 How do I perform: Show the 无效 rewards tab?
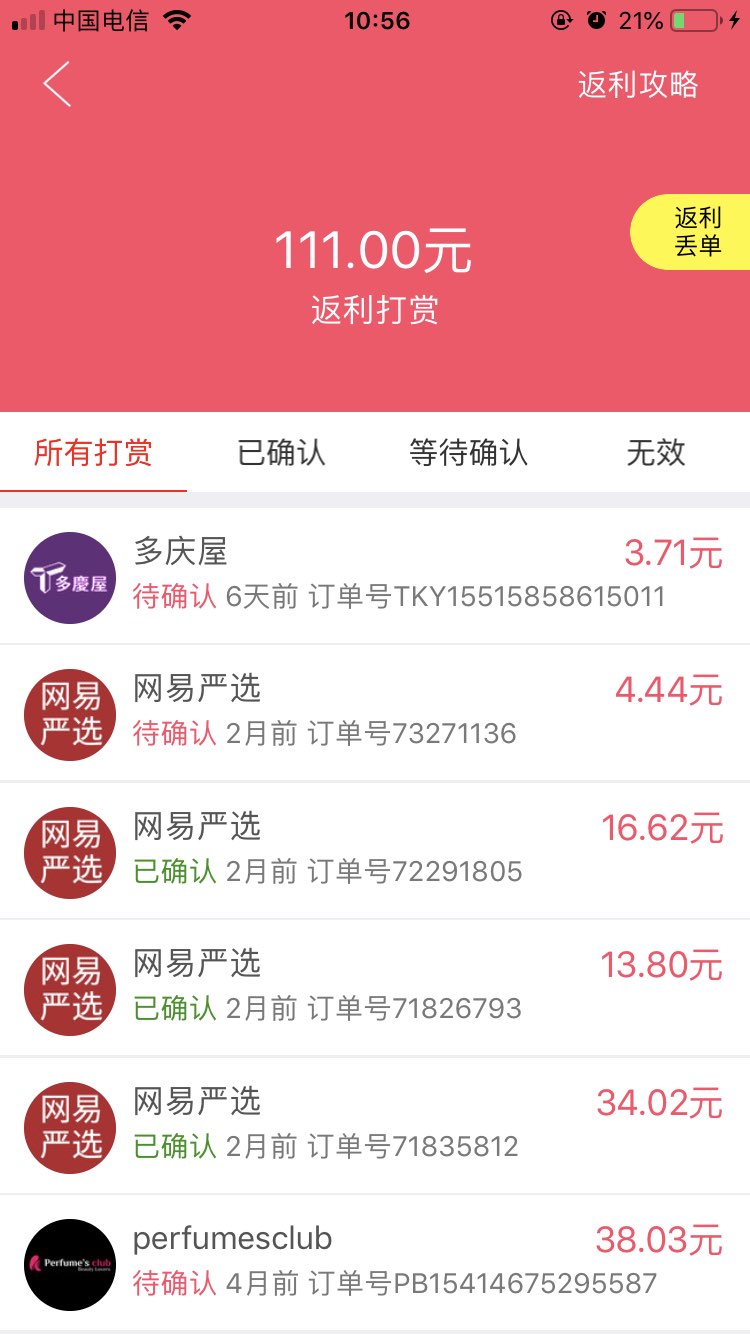click(x=656, y=453)
